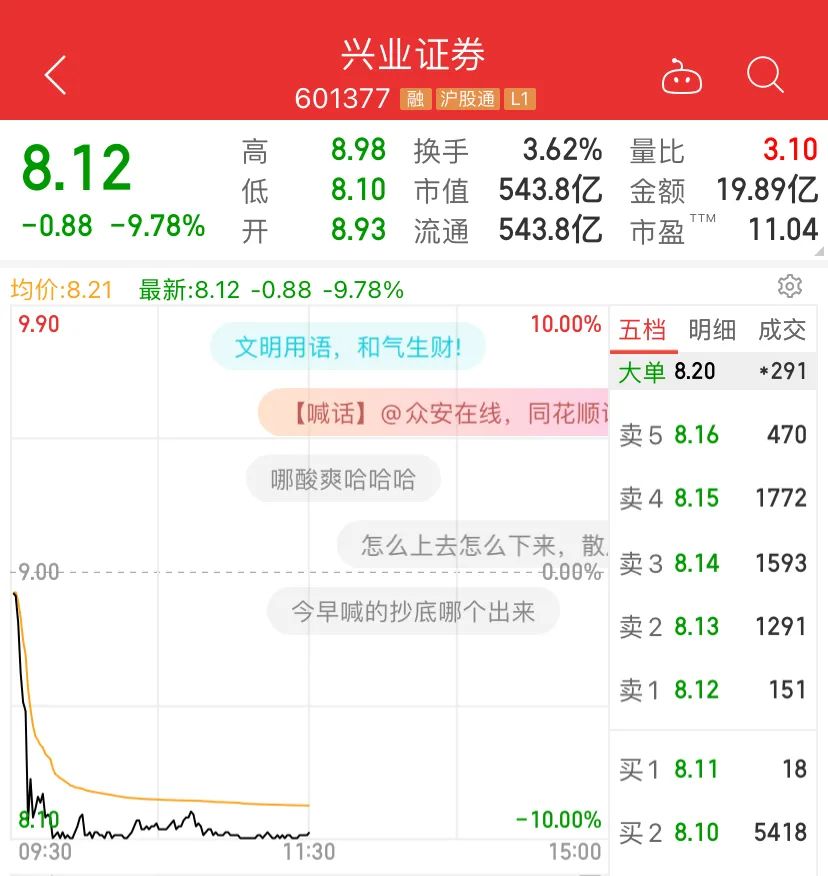Screen dimensions: 828x876
Task: Open chart settings gear
Action: [790, 287]
